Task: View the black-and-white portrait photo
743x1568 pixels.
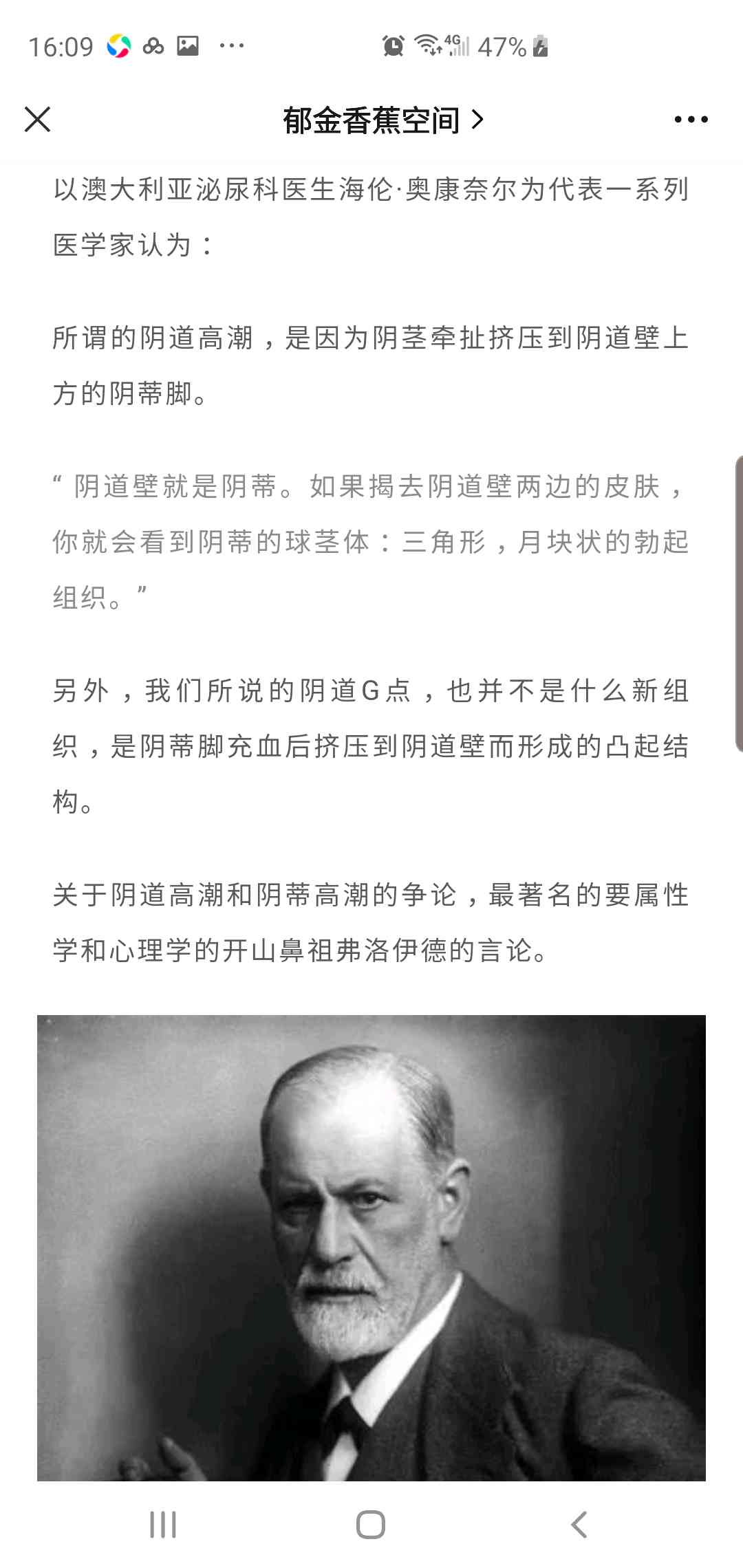Action: tap(371, 1248)
